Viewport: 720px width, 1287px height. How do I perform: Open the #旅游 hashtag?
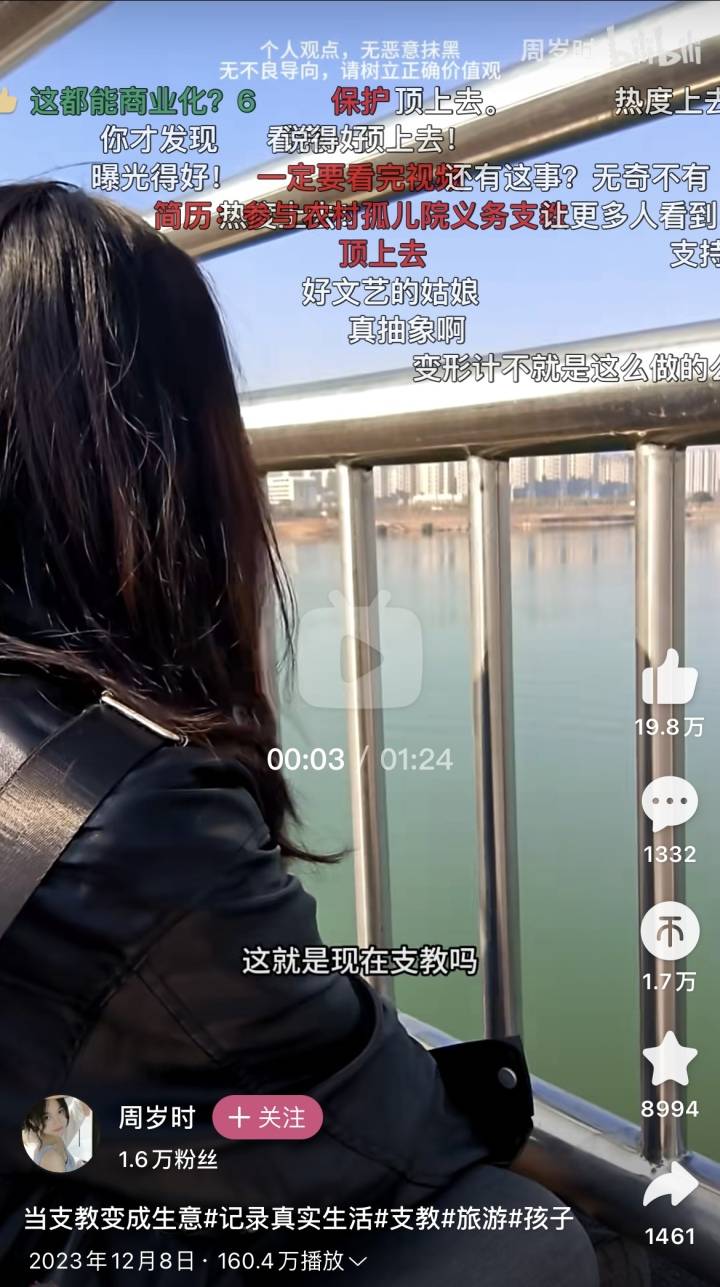(476, 1219)
